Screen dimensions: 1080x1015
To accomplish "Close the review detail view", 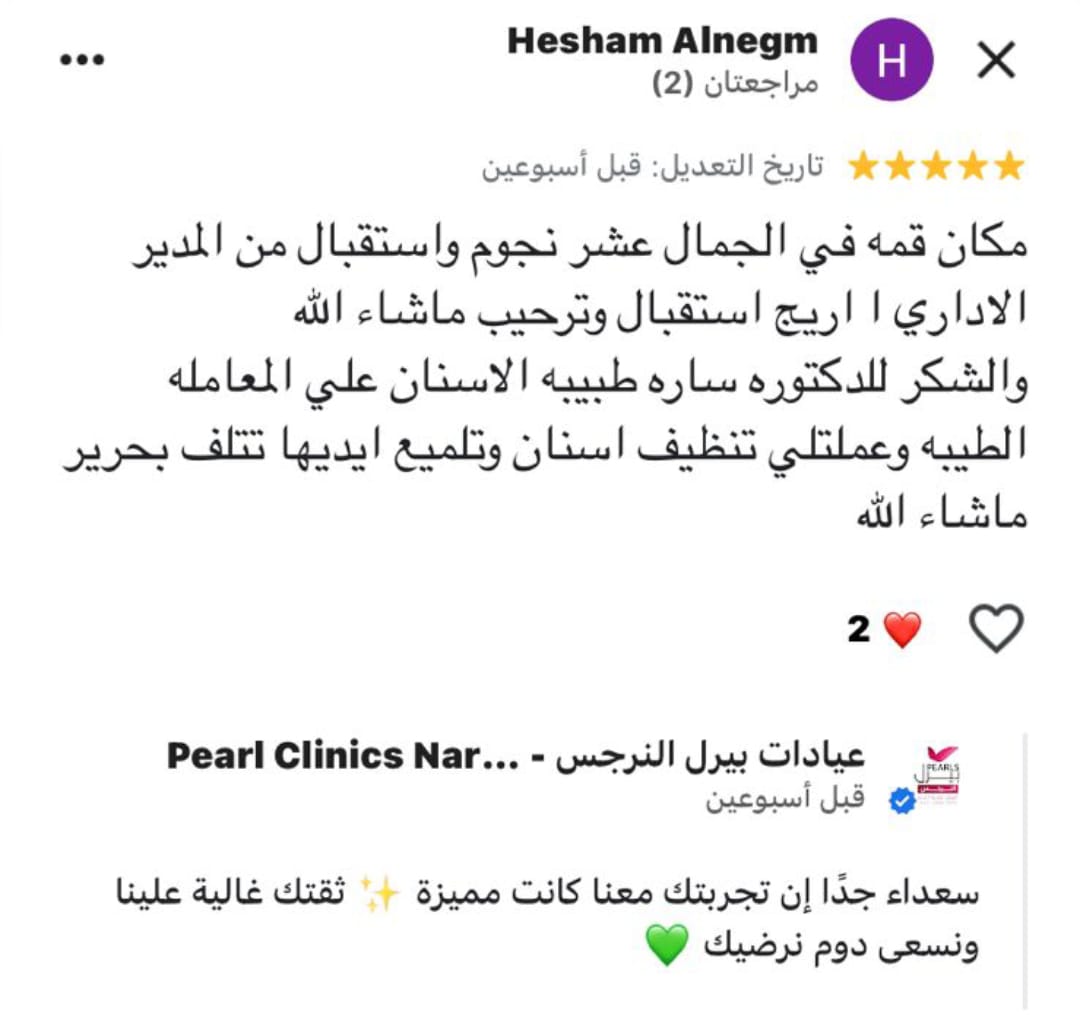I will coord(996,62).
